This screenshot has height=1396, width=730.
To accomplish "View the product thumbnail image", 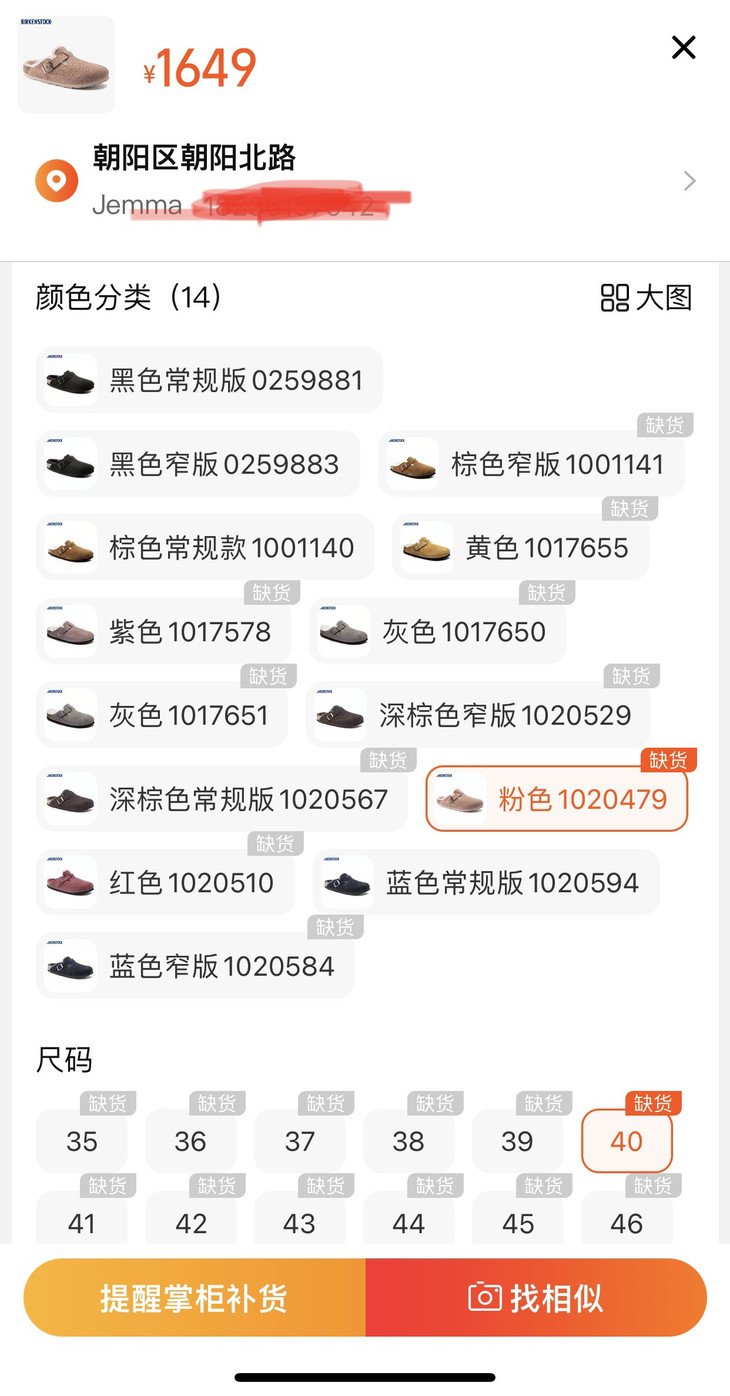I will [66, 64].
